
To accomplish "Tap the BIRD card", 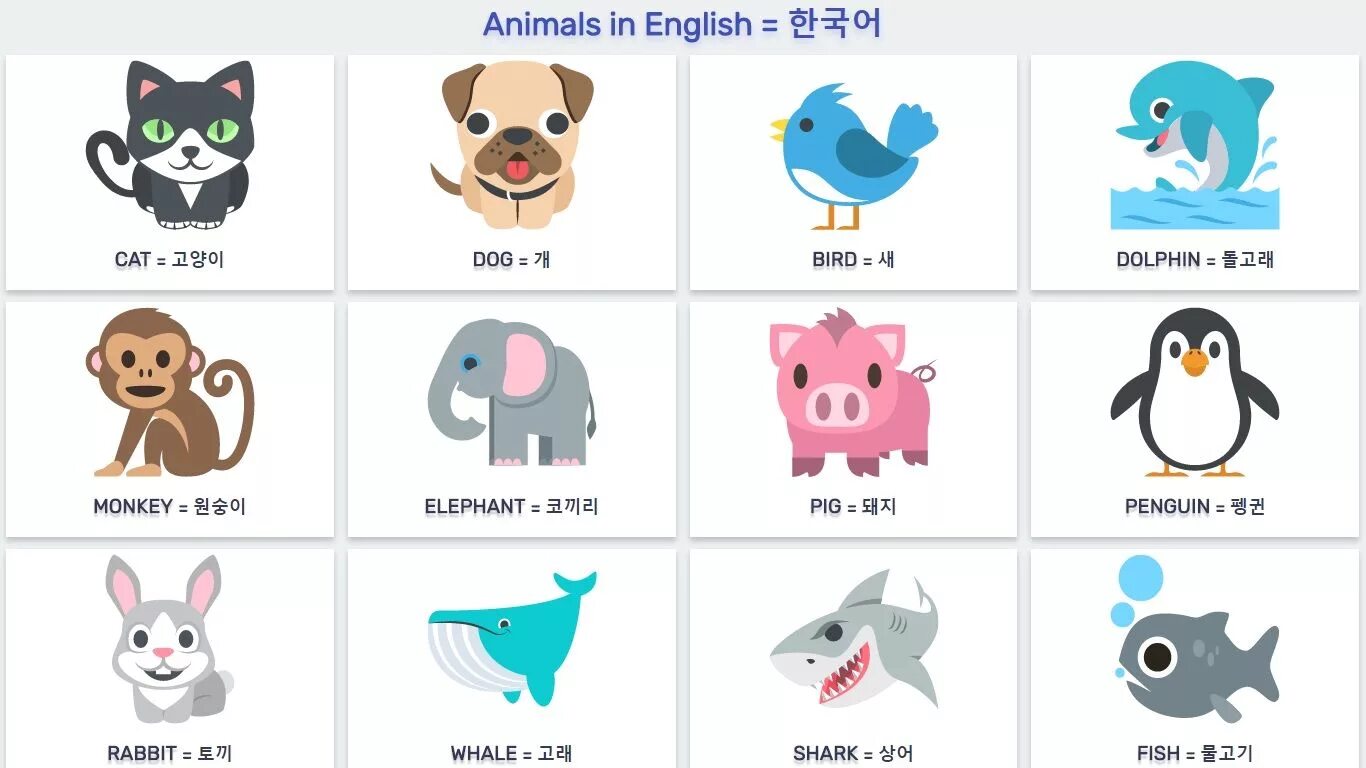I will coord(853,172).
